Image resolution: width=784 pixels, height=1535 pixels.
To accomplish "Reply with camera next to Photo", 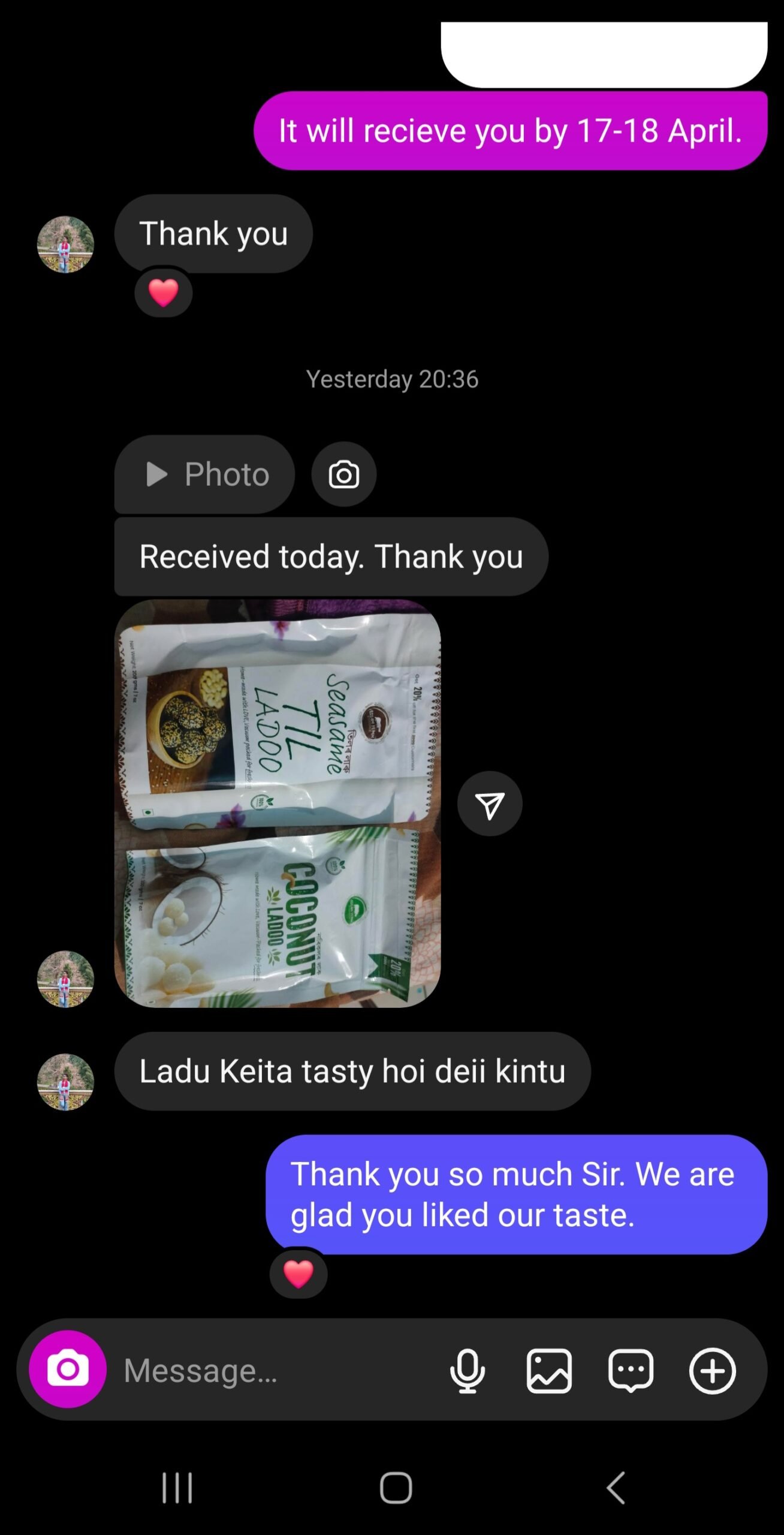I will [344, 474].
